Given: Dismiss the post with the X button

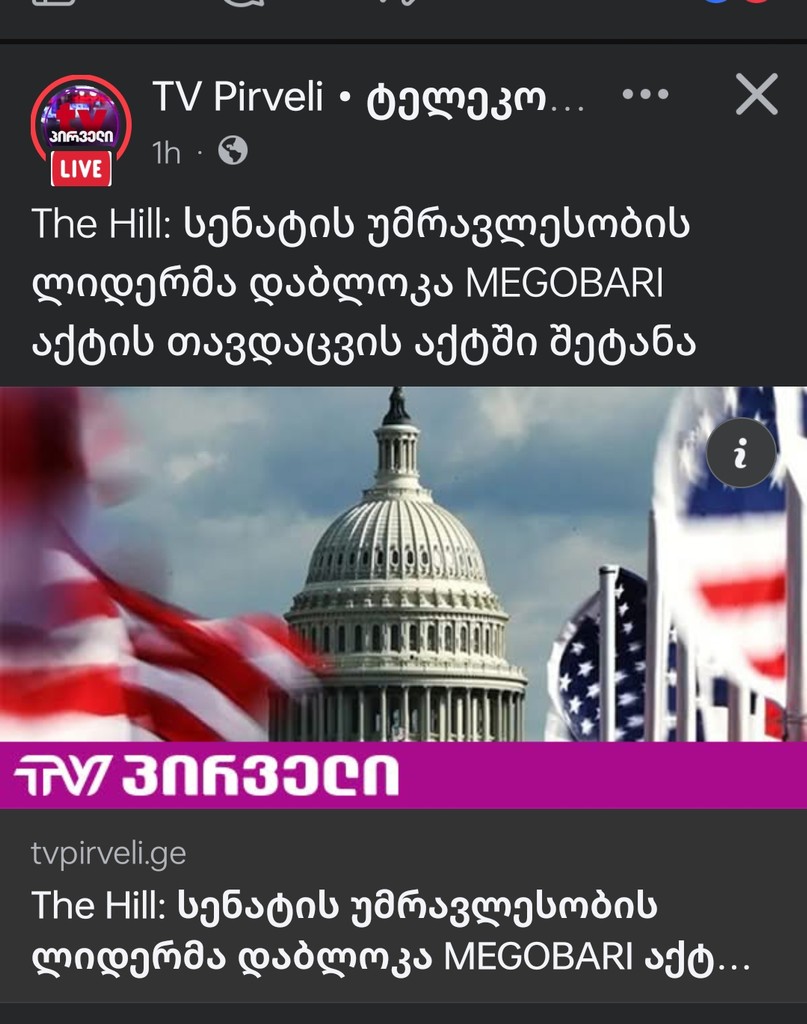Looking at the screenshot, I should [x=755, y=96].
